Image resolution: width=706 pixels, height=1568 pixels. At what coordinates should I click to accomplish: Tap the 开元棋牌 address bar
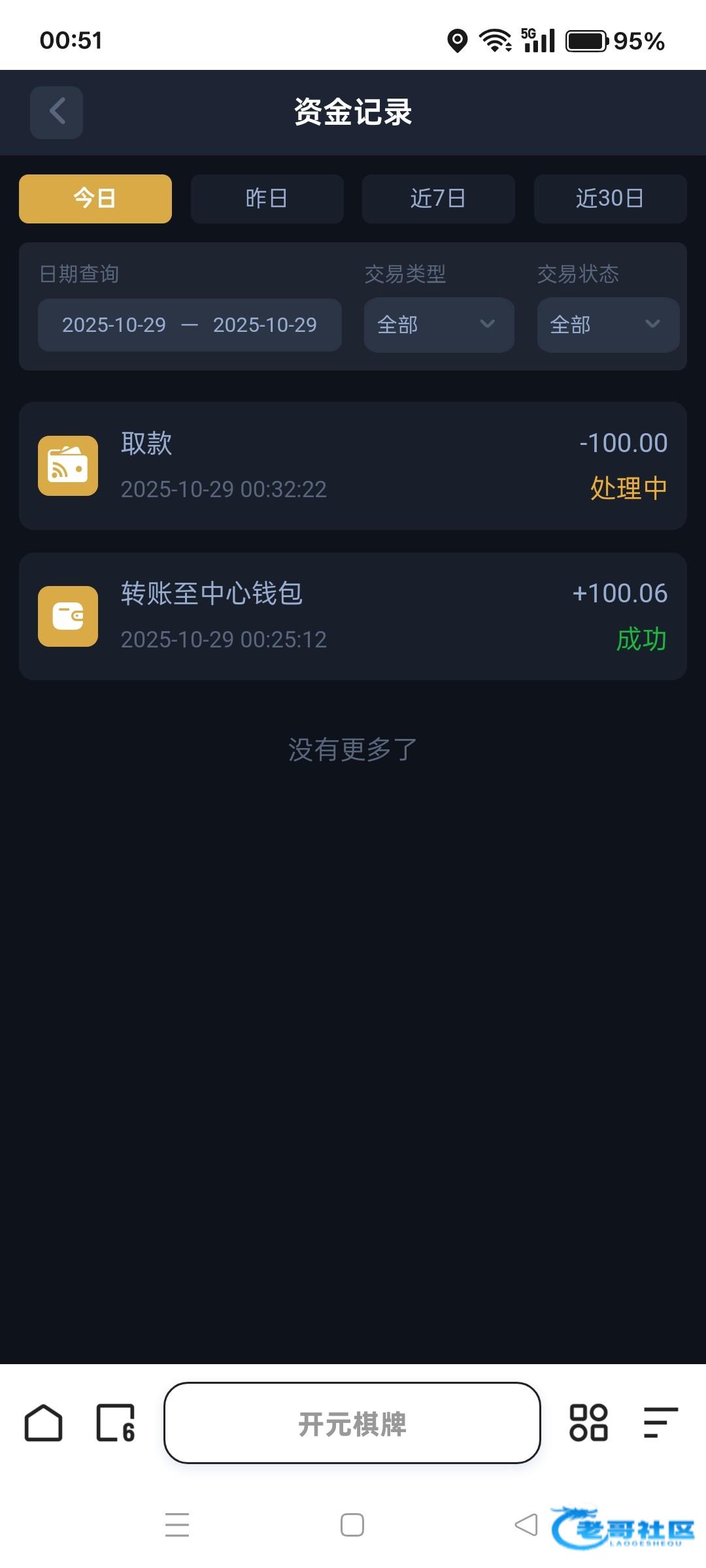[352, 1423]
